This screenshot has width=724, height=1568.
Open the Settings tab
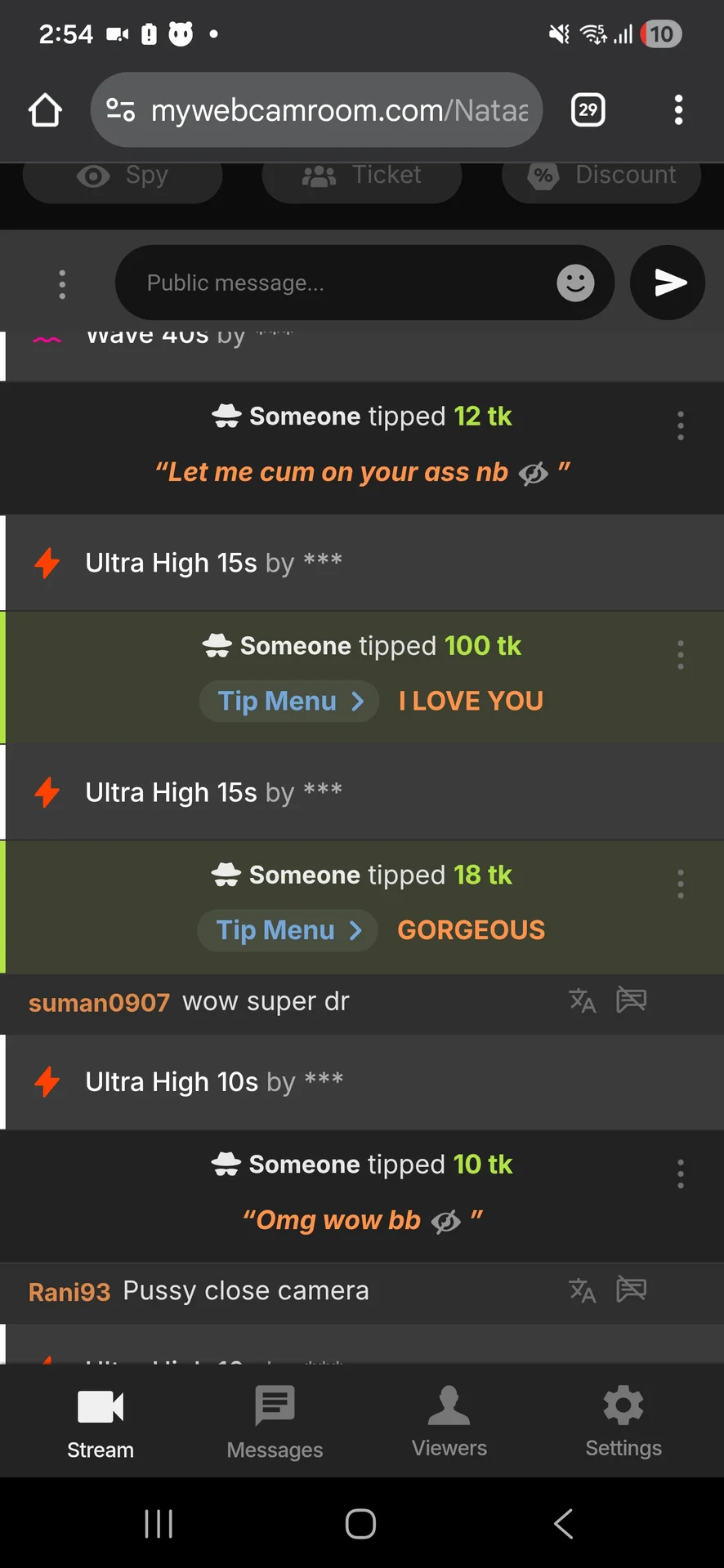click(623, 1422)
